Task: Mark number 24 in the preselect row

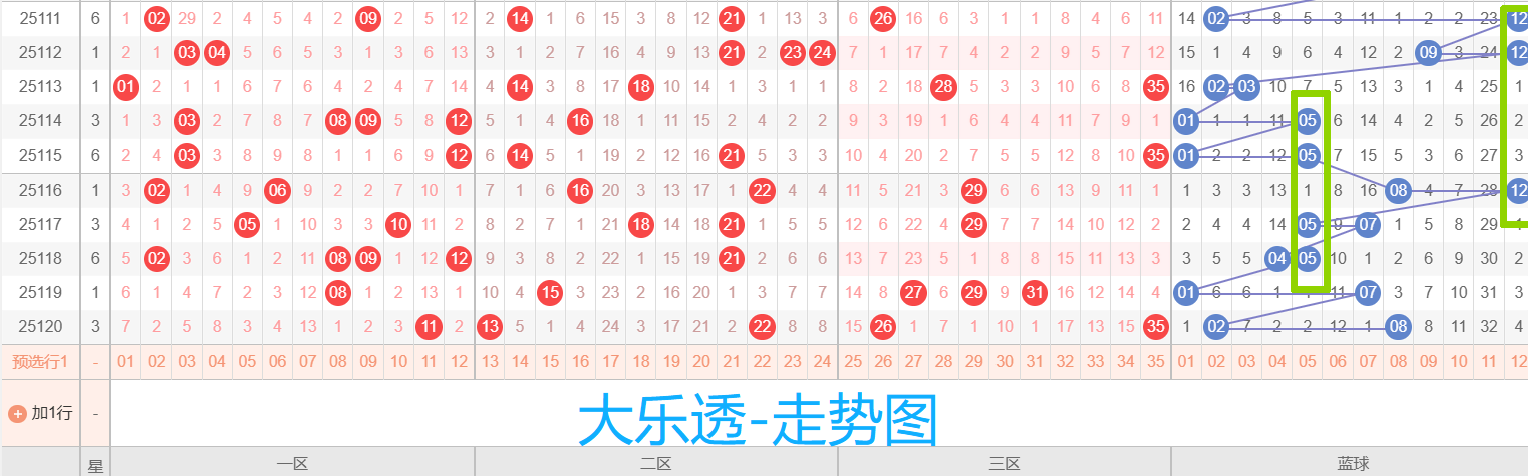Action: (x=822, y=362)
